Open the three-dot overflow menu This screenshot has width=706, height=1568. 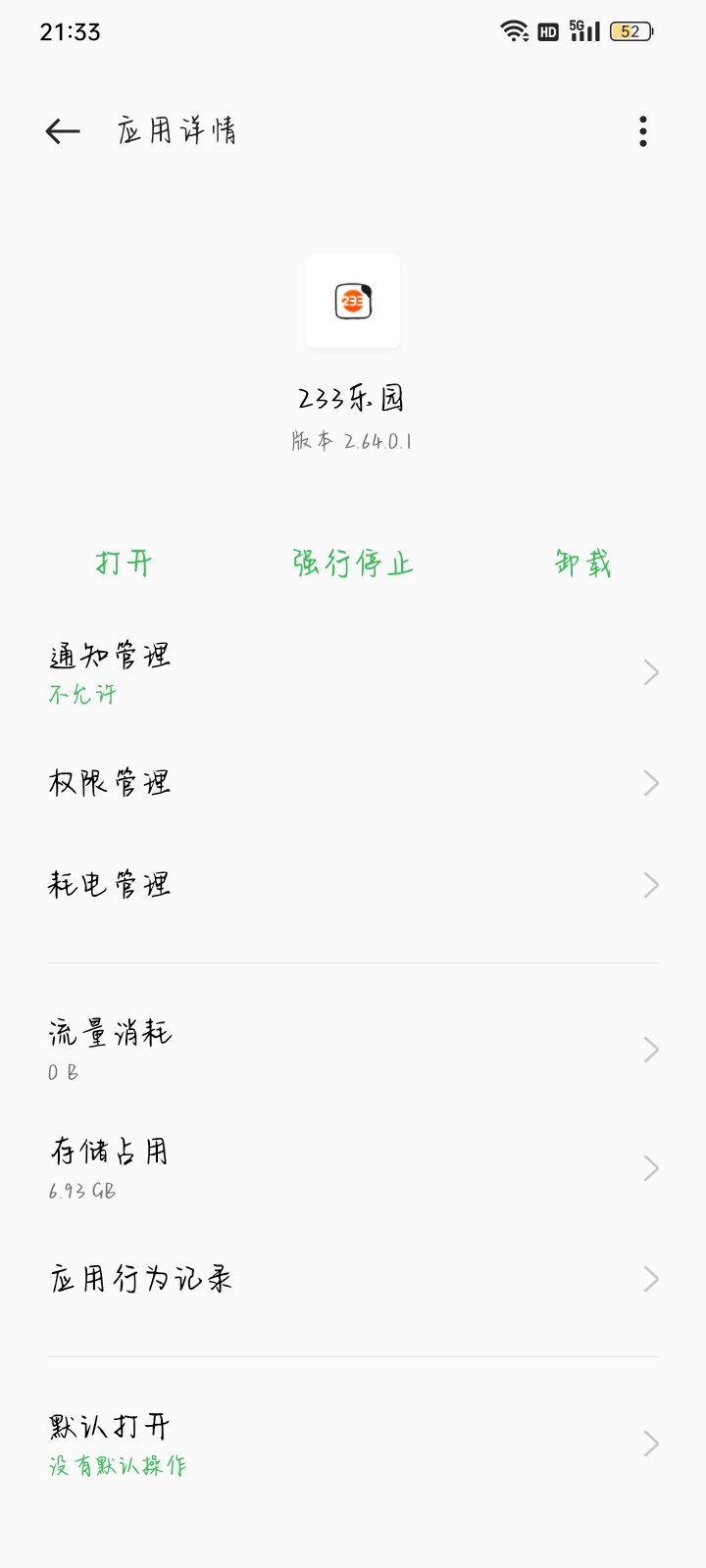tap(643, 131)
